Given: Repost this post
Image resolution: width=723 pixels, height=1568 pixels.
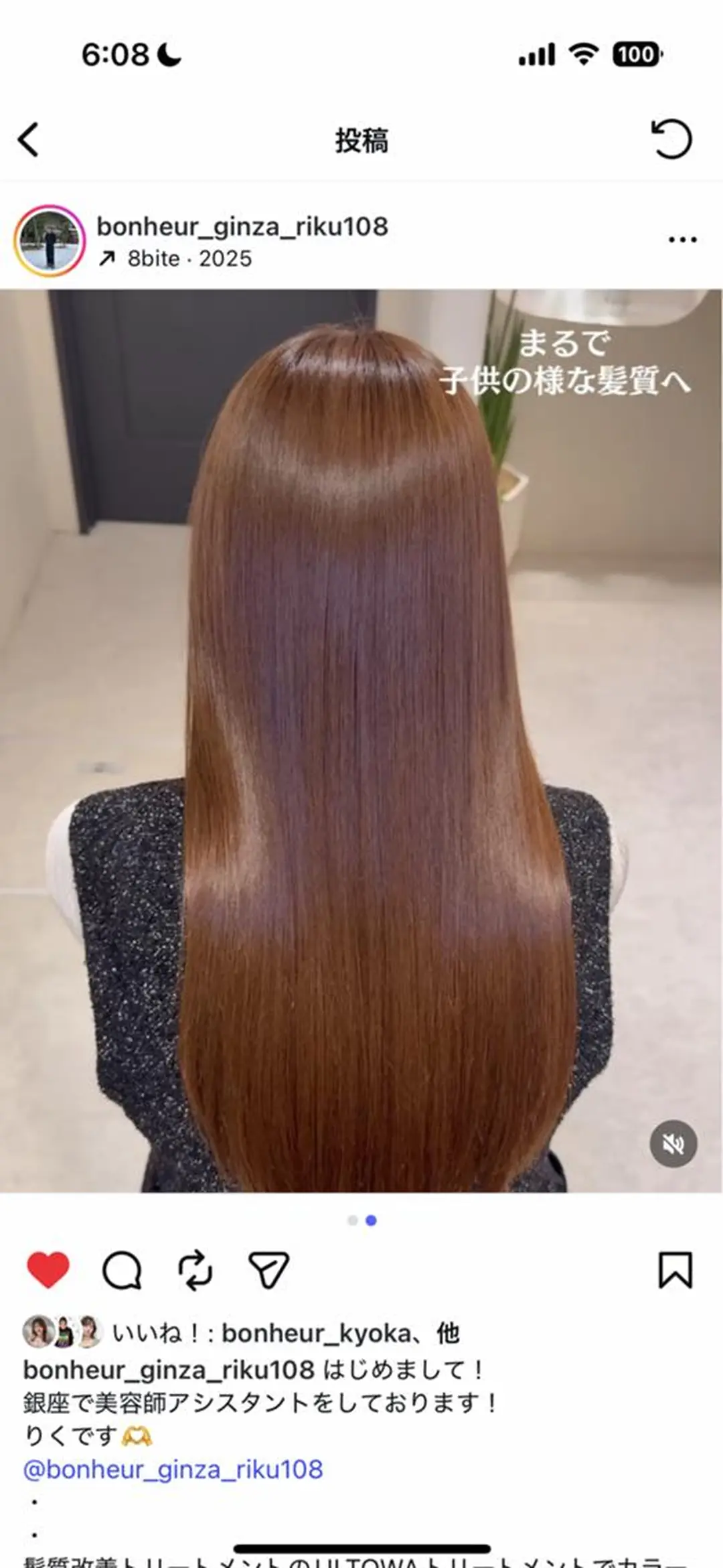Looking at the screenshot, I should [x=195, y=1270].
